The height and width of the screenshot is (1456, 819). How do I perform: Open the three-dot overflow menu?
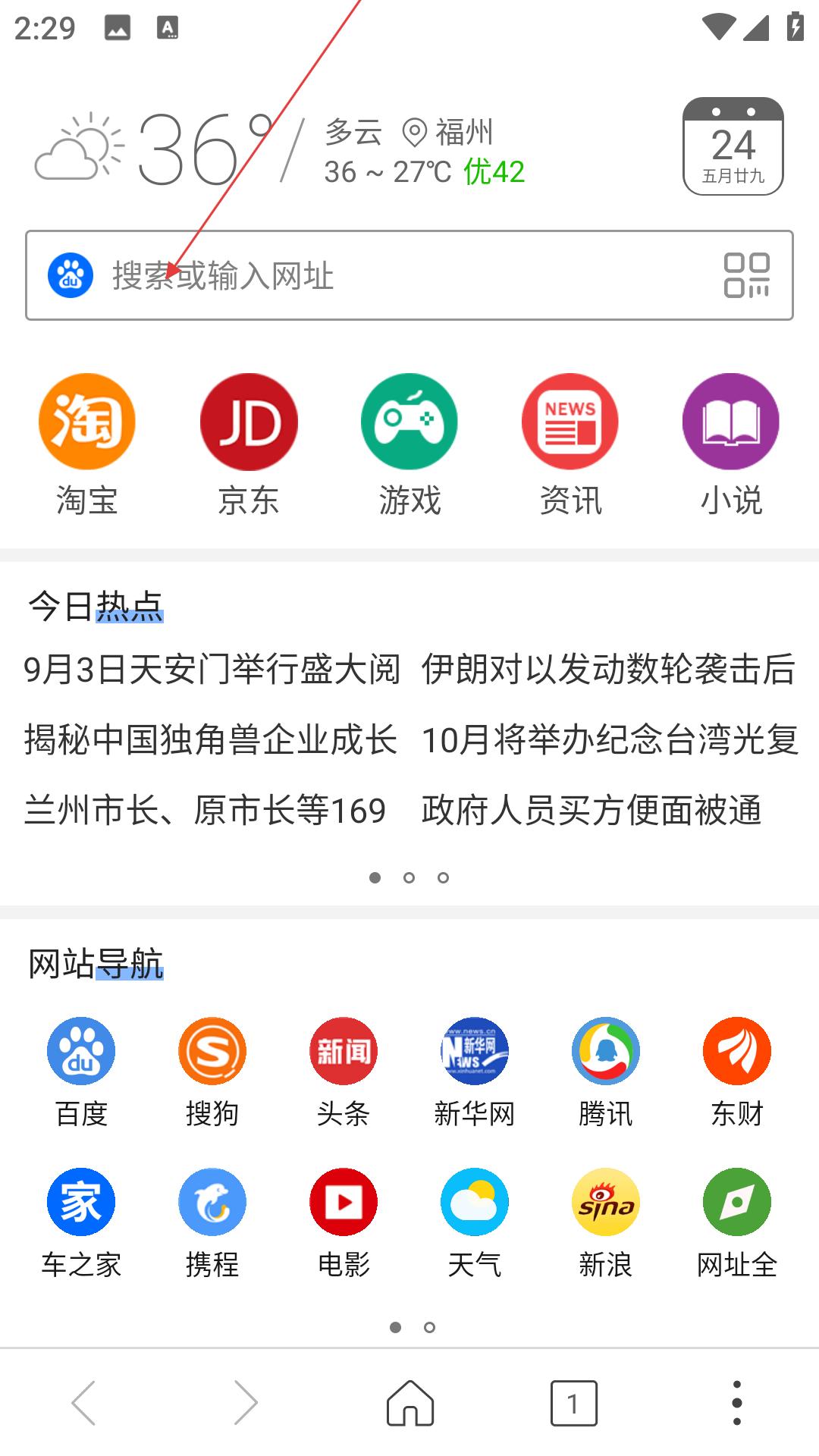(x=737, y=1403)
